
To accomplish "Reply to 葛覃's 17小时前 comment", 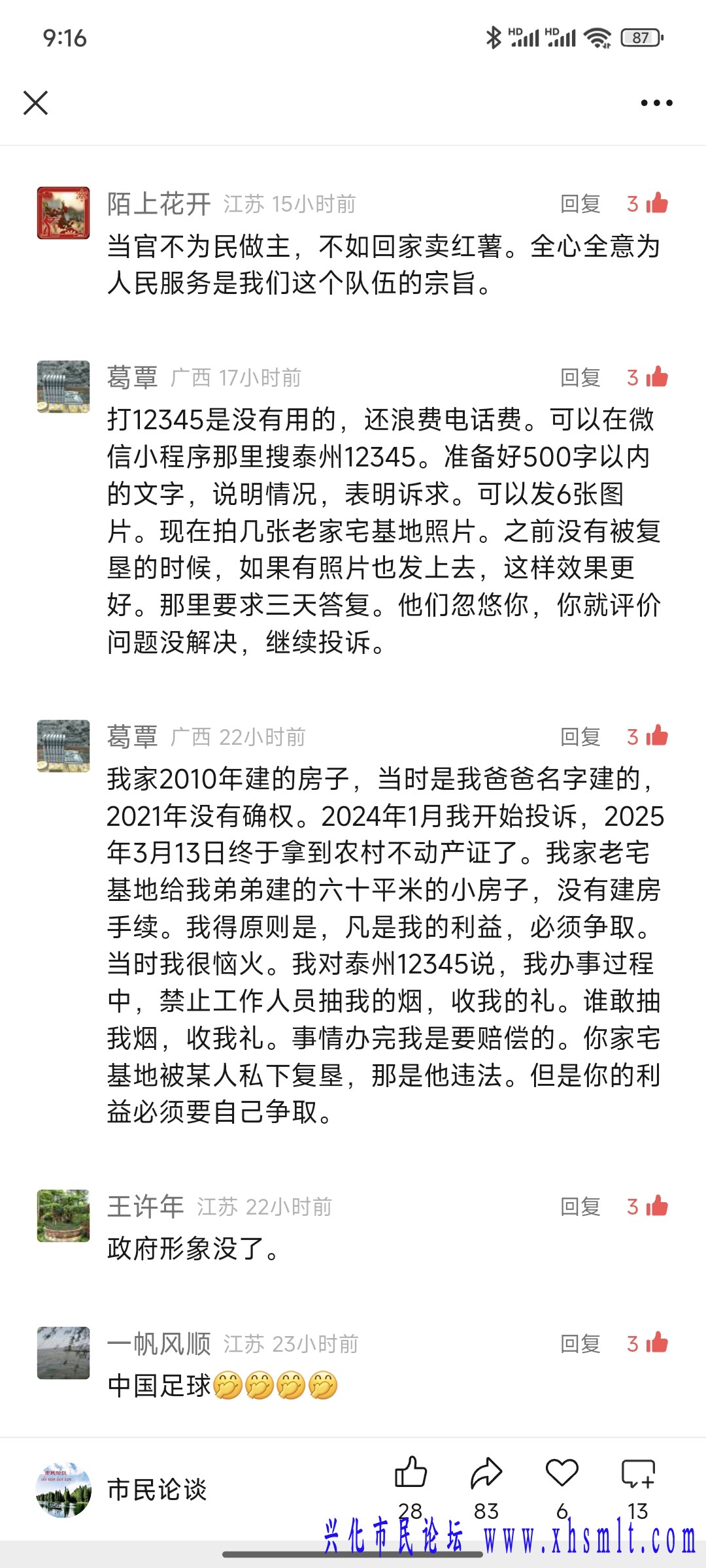I will 580,378.
